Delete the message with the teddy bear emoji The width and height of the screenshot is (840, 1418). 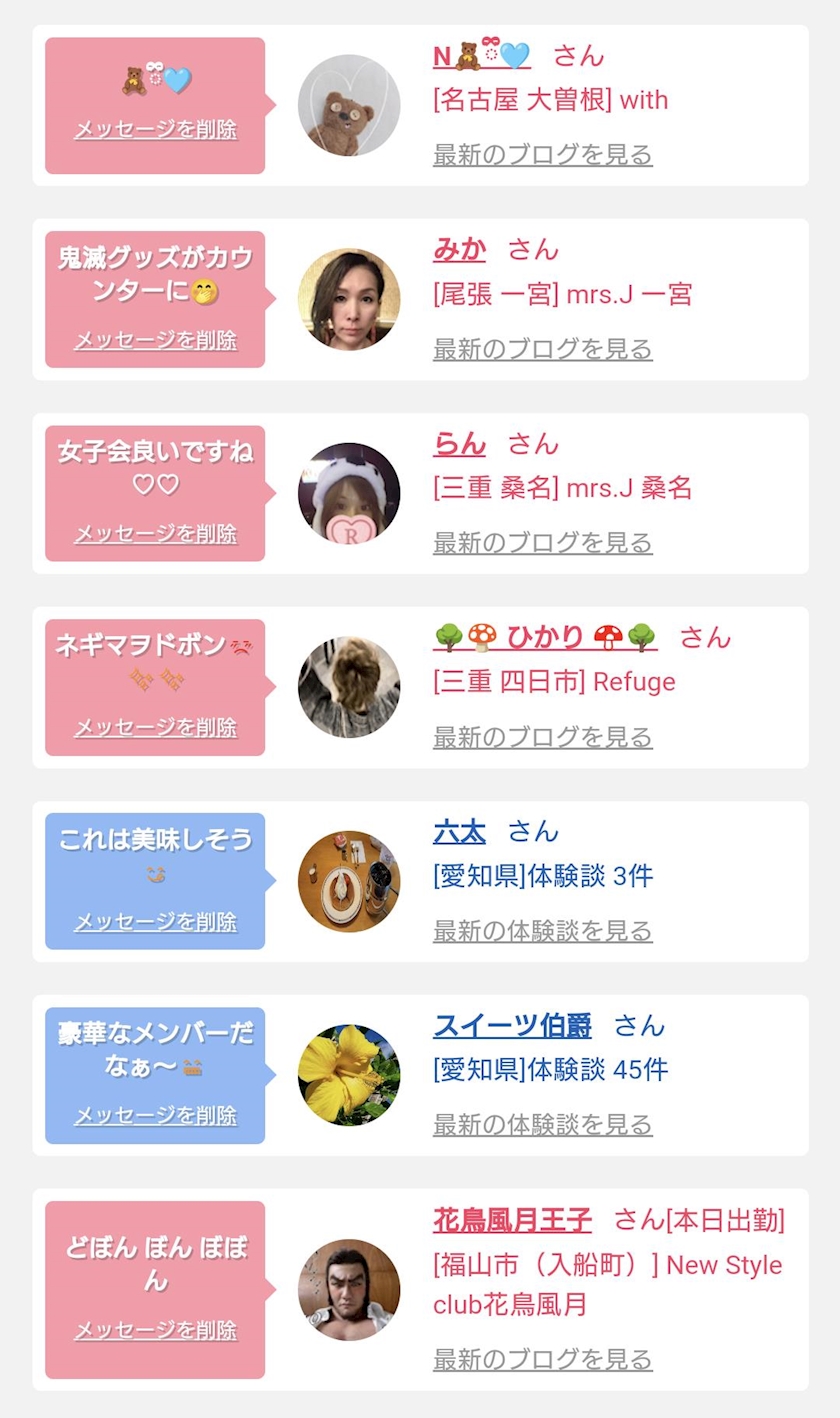[x=155, y=130]
